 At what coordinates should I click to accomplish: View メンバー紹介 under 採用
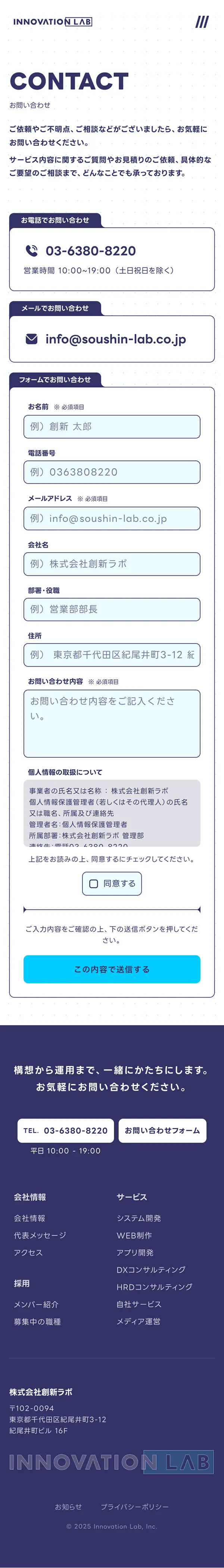coord(37,1304)
